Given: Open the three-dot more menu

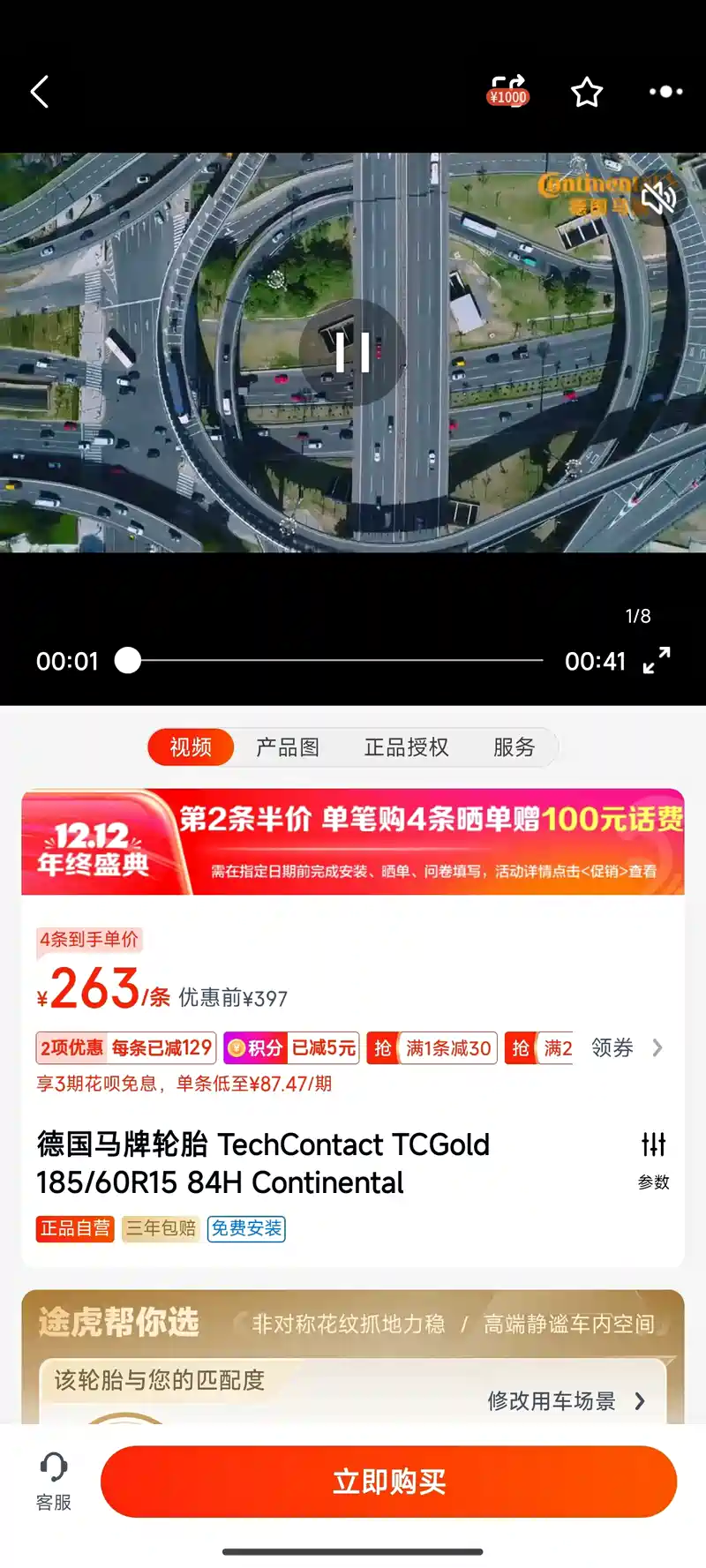Looking at the screenshot, I should pos(665,92).
